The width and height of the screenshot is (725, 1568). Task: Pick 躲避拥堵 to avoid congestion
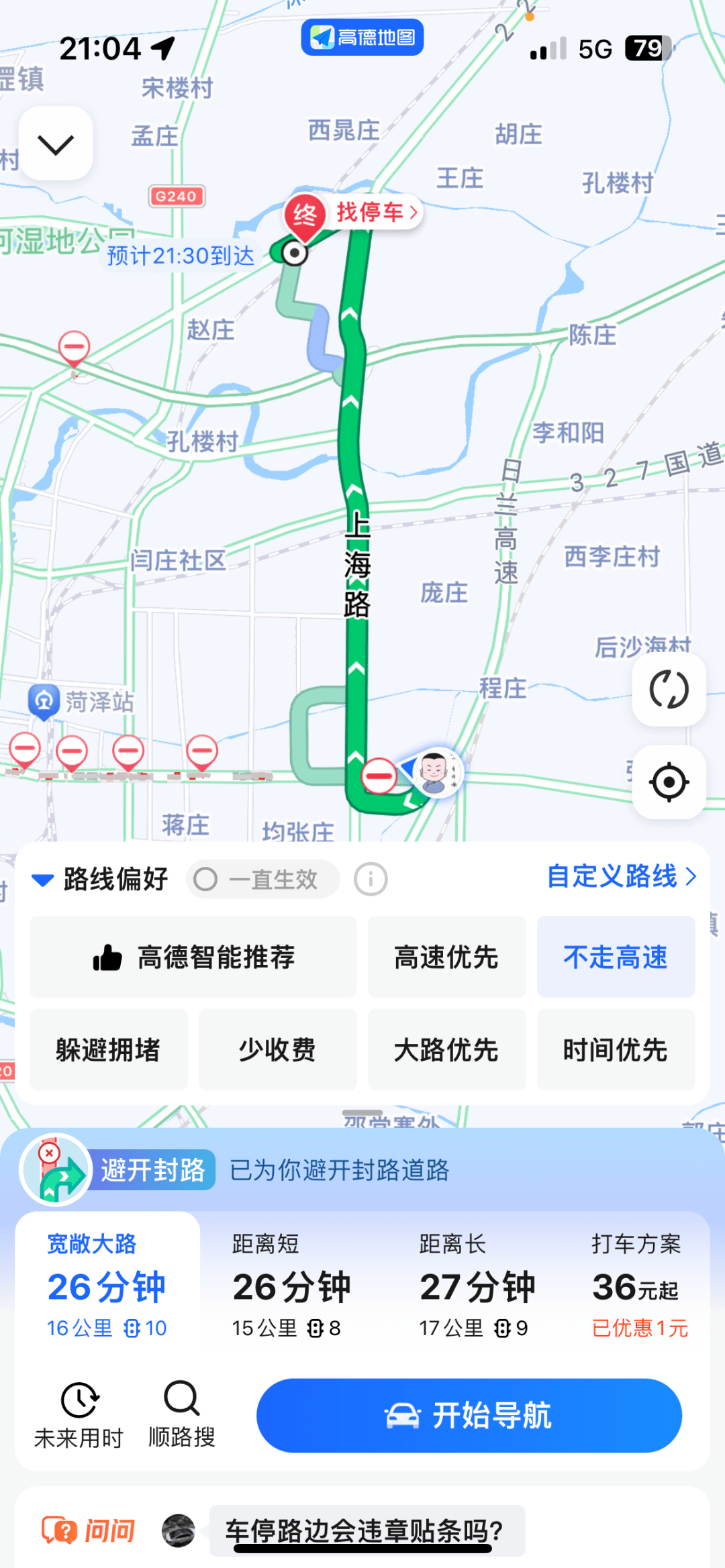[x=108, y=1050]
